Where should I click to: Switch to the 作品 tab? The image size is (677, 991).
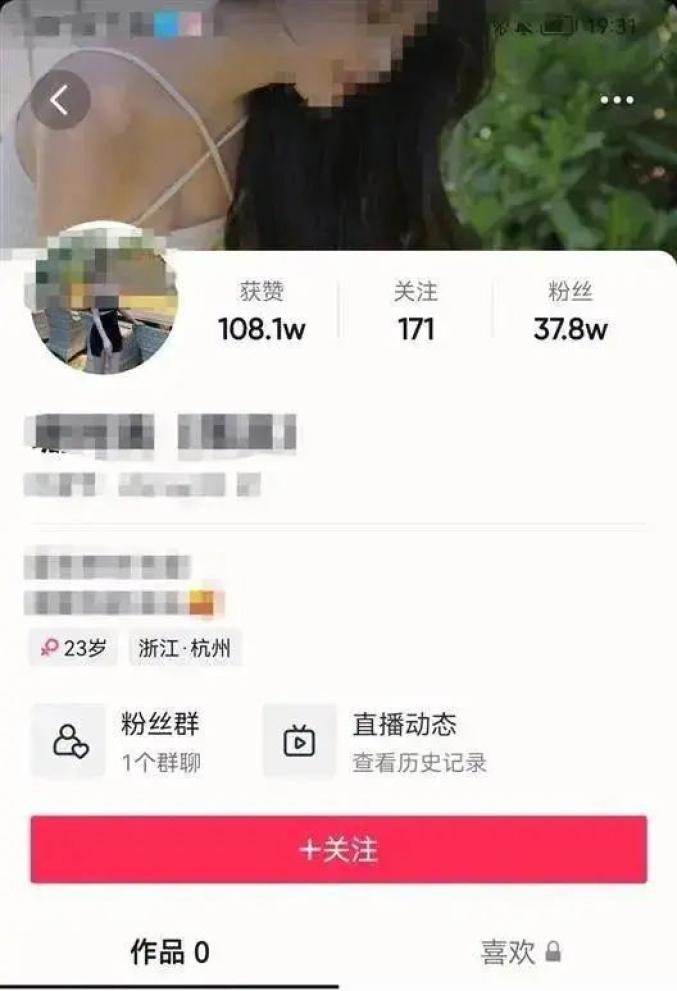point(169,952)
